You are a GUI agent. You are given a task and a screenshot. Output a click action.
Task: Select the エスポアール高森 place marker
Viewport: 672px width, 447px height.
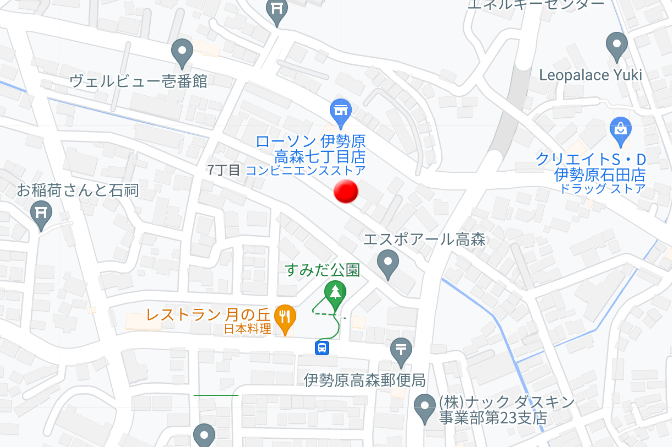[x=392, y=264]
